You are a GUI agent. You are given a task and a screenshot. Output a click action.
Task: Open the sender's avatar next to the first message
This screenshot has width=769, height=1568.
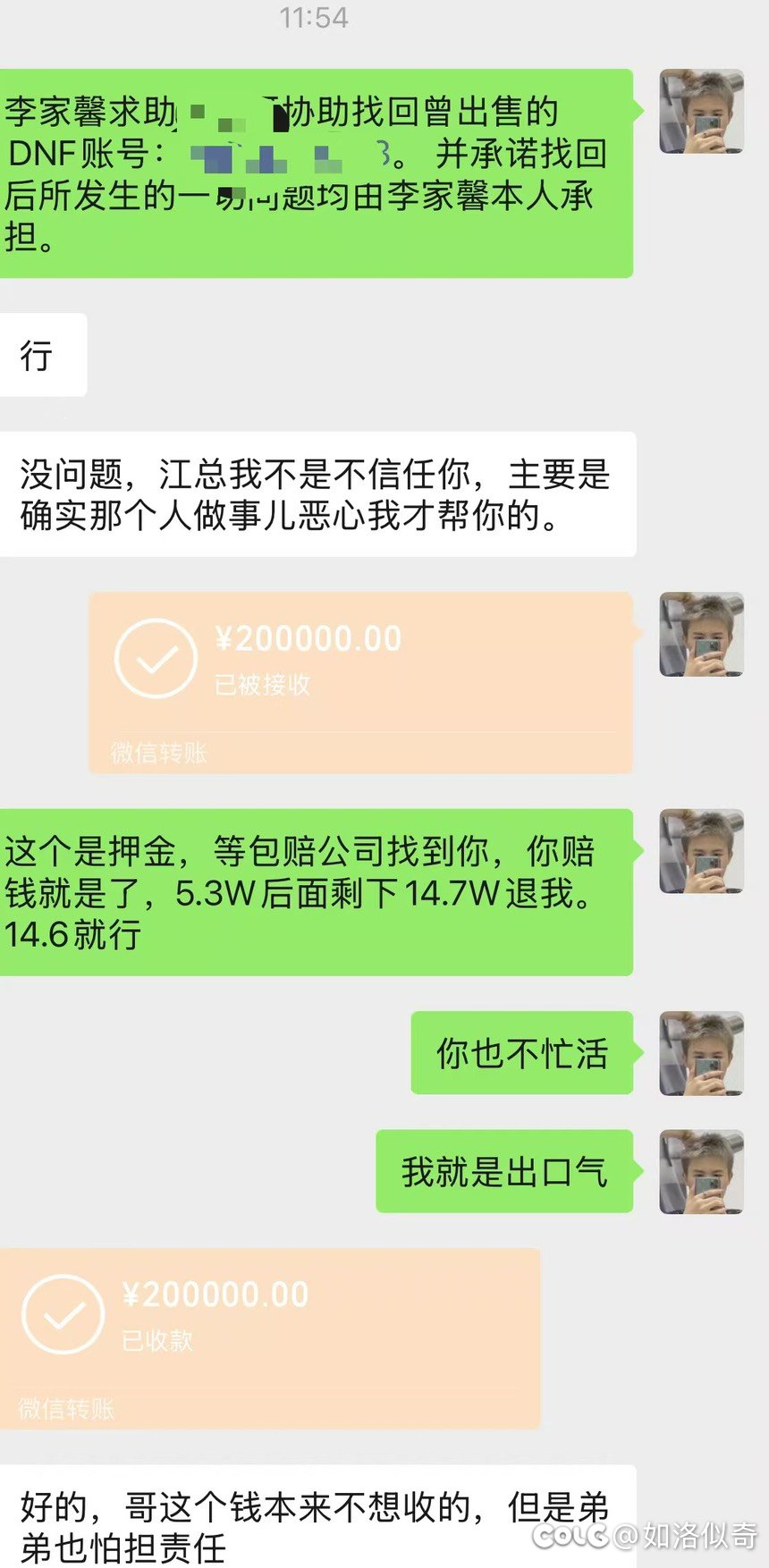(x=701, y=112)
